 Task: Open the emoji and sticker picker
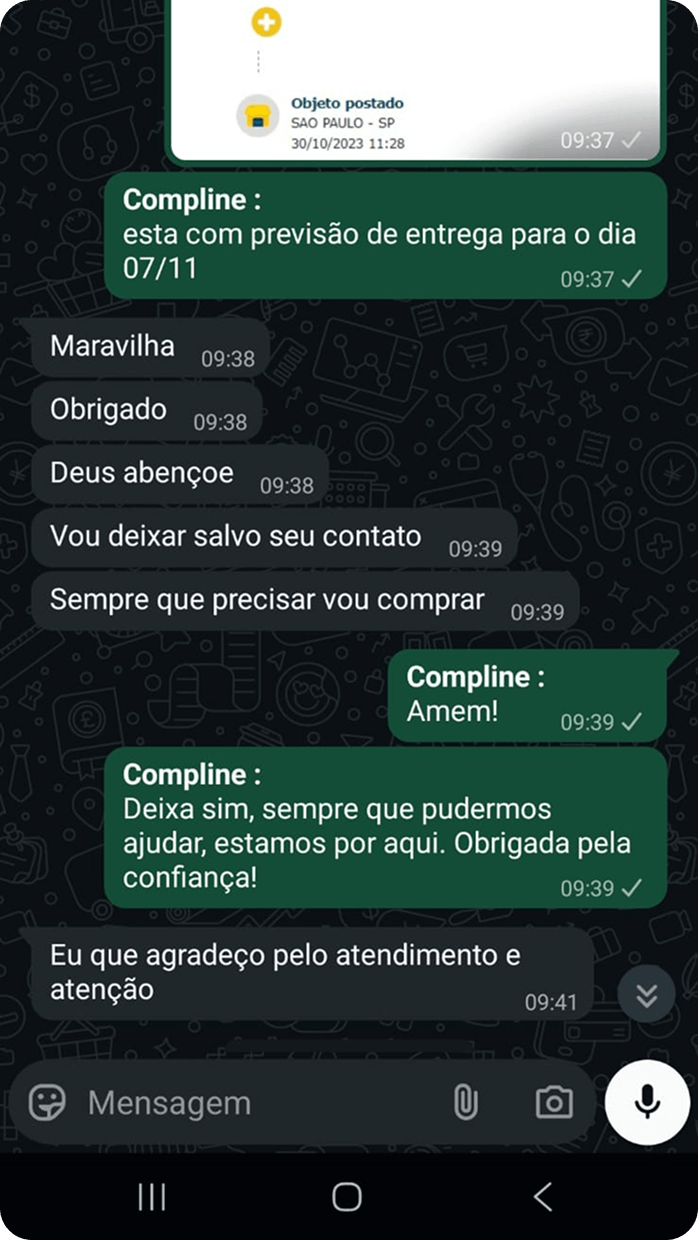click(47, 1103)
